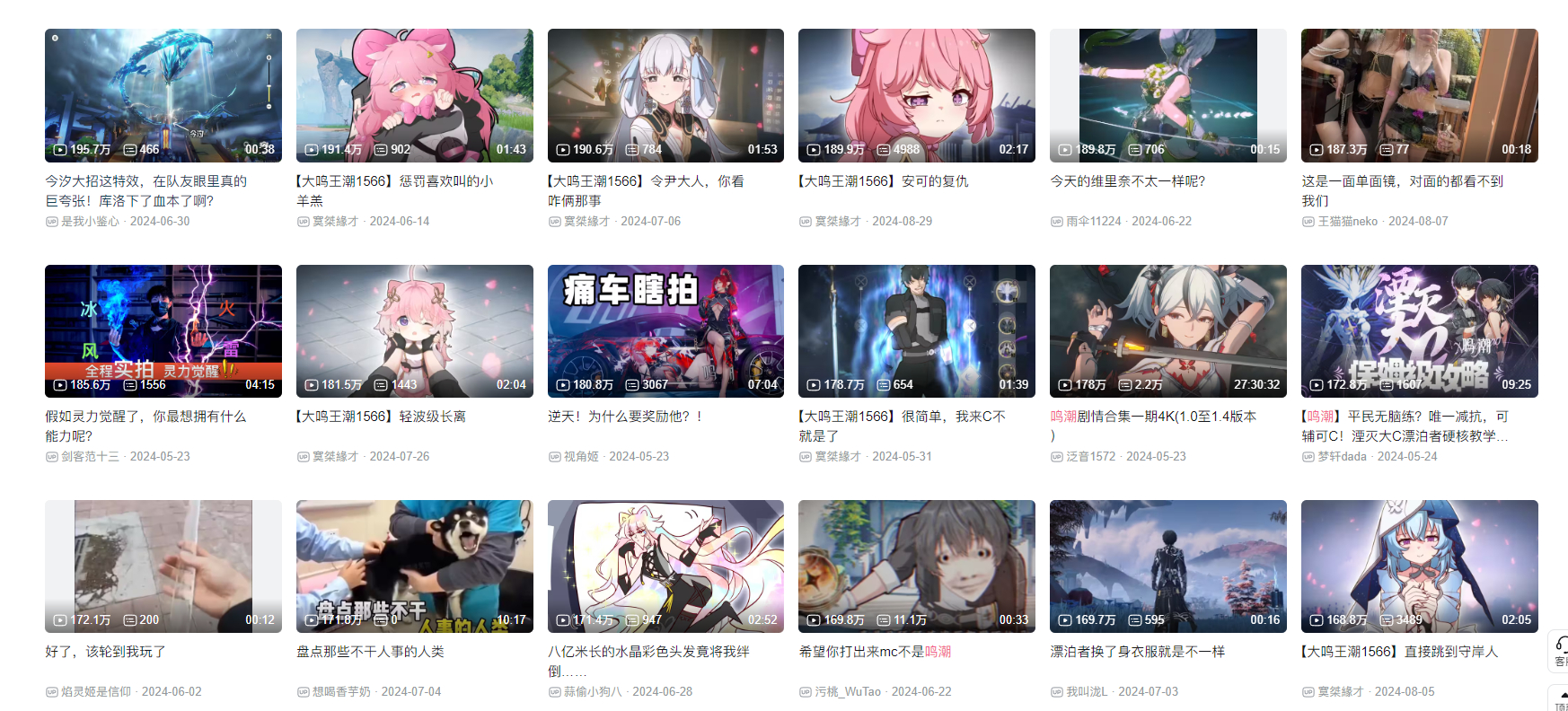Image resolution: width=1568 pixels, height=711 pixels.
Task: Play 盘点那些不干人事的人类 video
Action: 414,566
